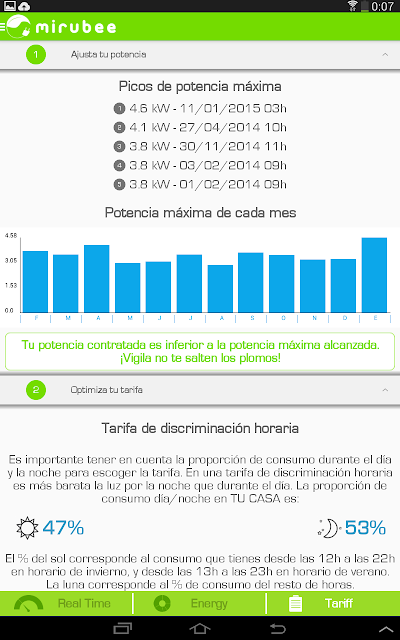Open the system recent apps button
This screenshot has width=400, height=640.
click(x=122, y=629)
